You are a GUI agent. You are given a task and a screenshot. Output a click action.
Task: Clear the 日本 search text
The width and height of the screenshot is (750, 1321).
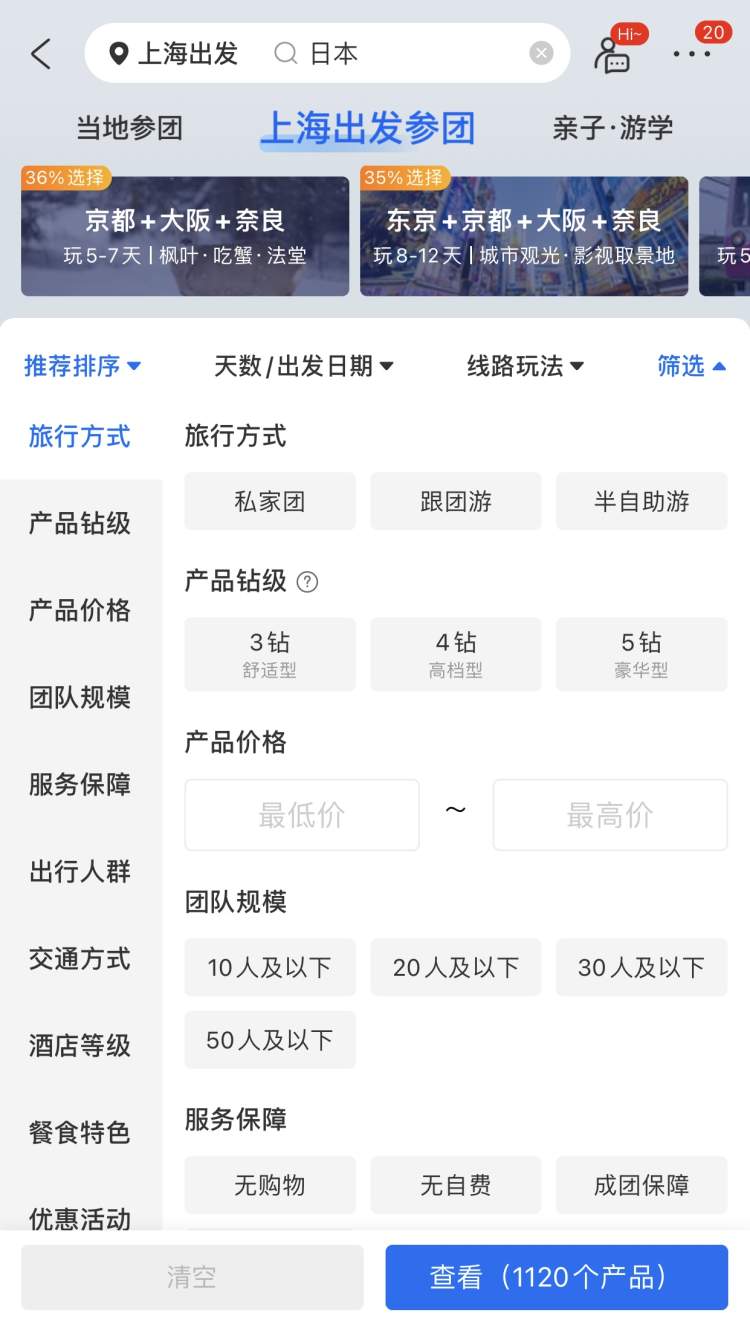[x=541, y=53]
